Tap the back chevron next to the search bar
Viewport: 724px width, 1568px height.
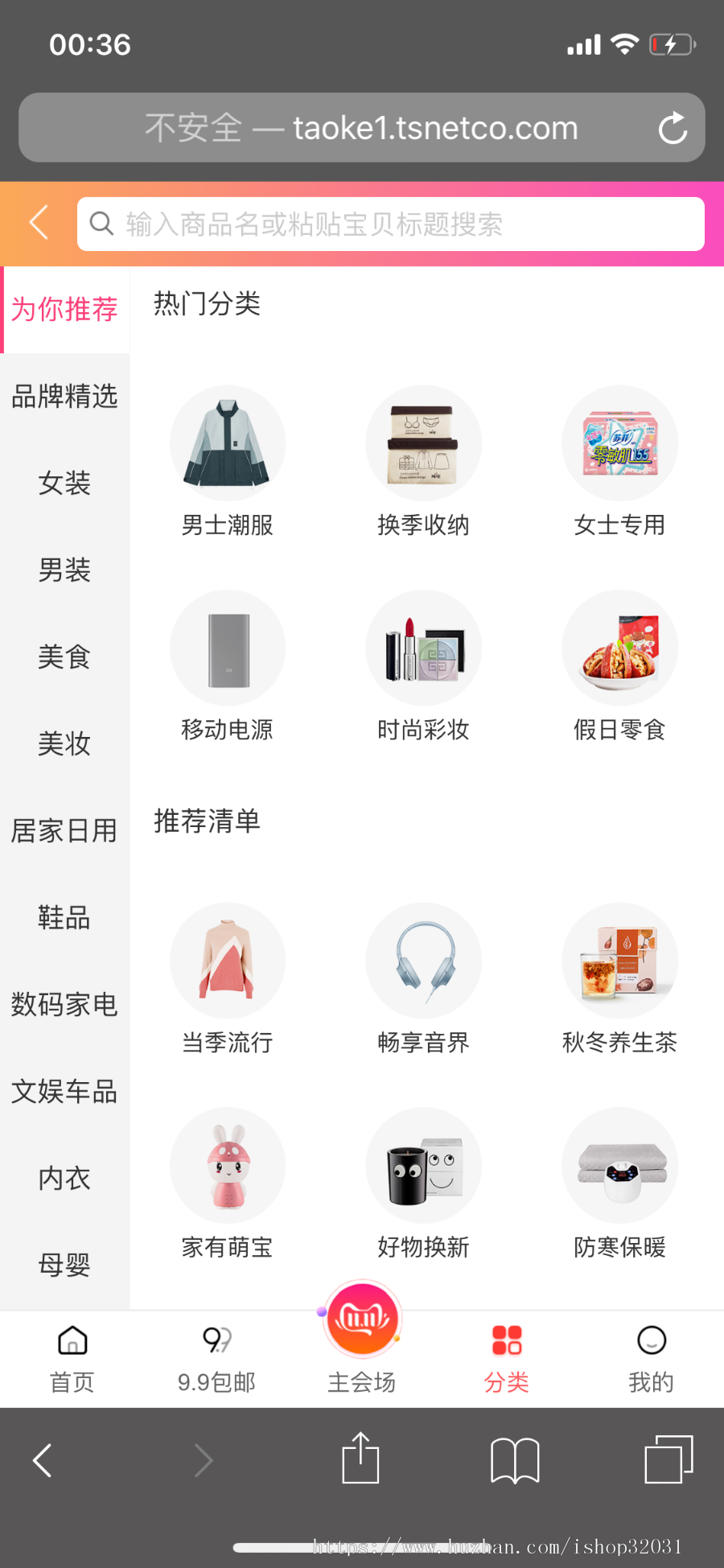(38, 223)
